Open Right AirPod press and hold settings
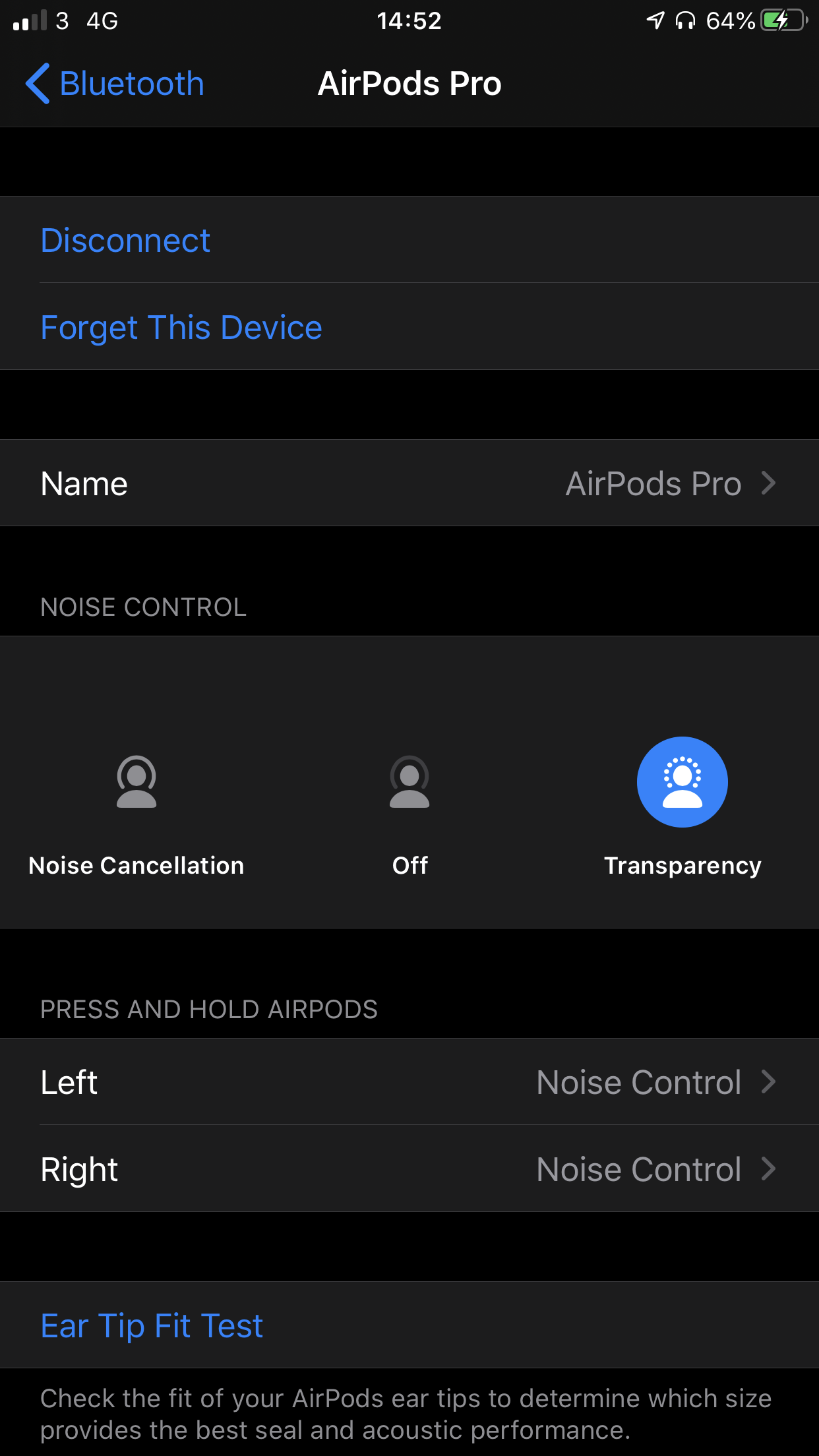Viewport: 819px width, 1456px height. pos(409,1169)
